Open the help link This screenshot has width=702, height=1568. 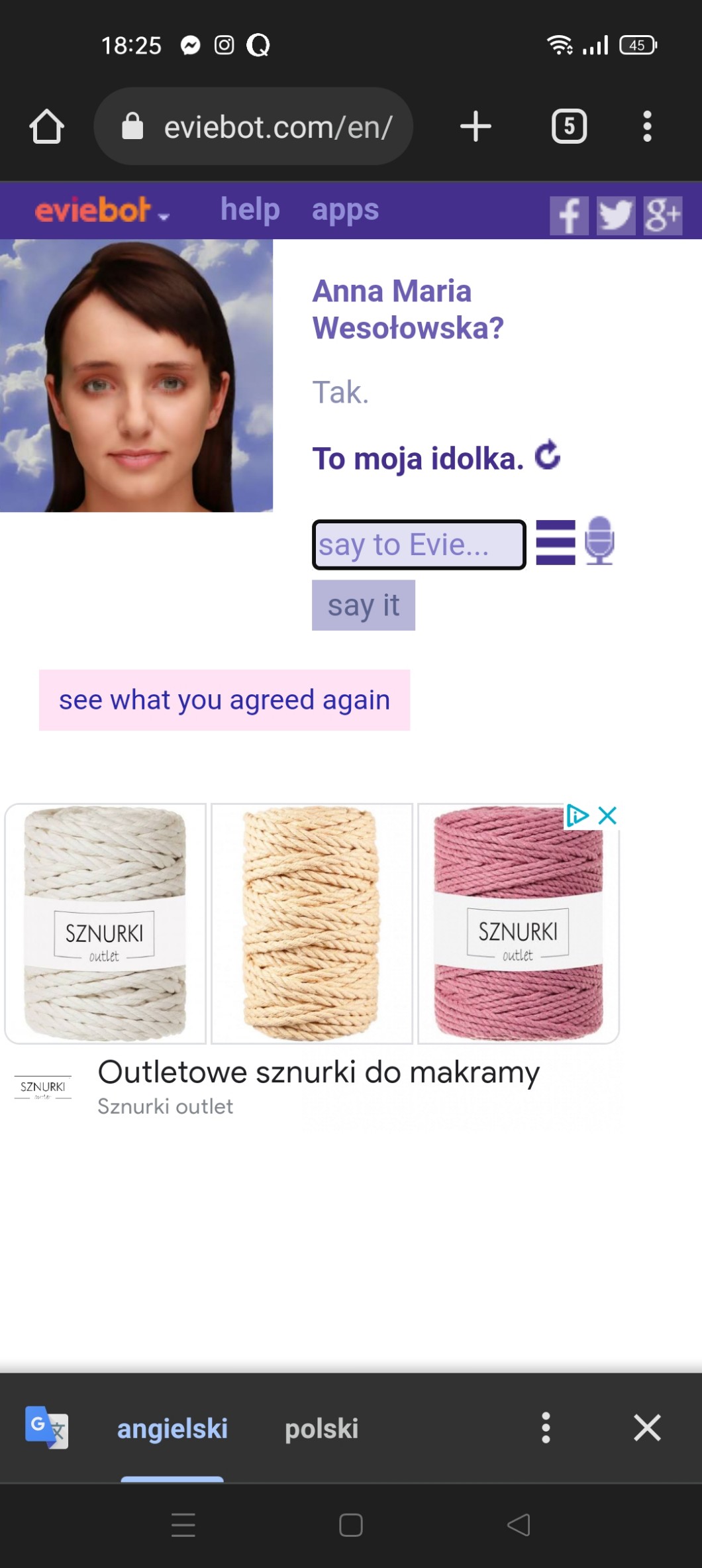click(250, 210)
